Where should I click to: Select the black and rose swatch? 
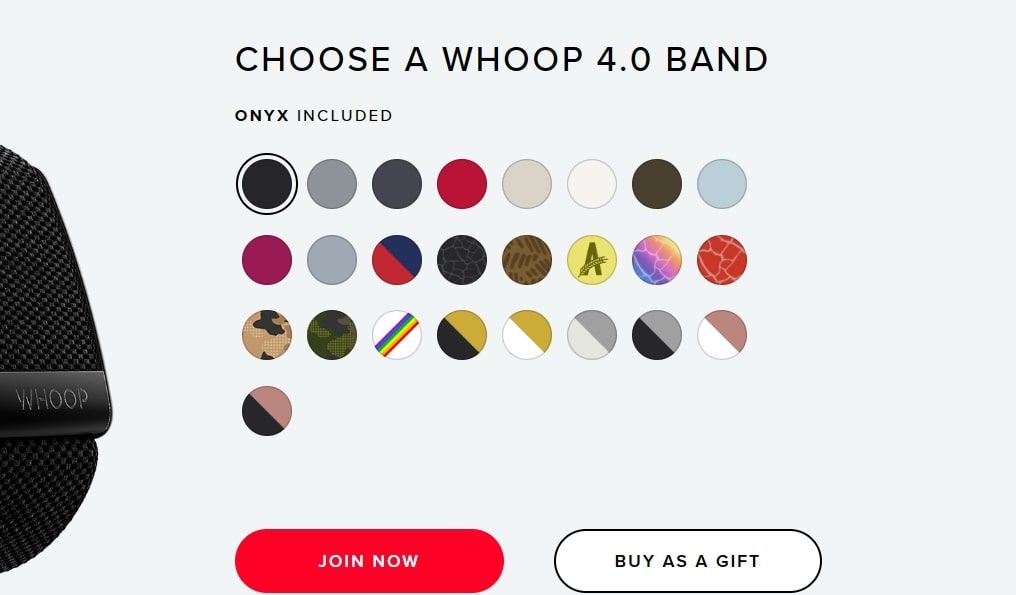[267, 410]
